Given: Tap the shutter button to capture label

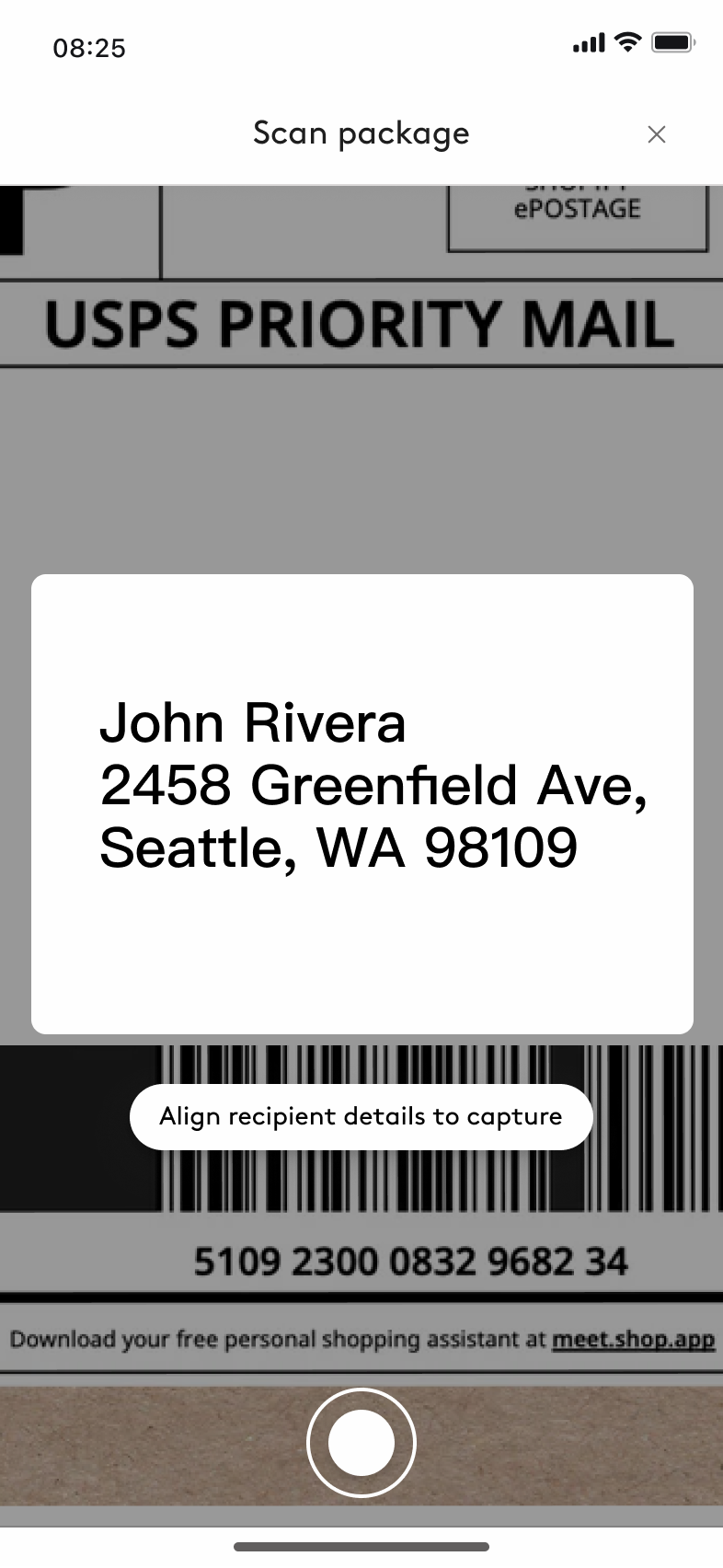Looking at the screenshot, I should coord(361,1443).
